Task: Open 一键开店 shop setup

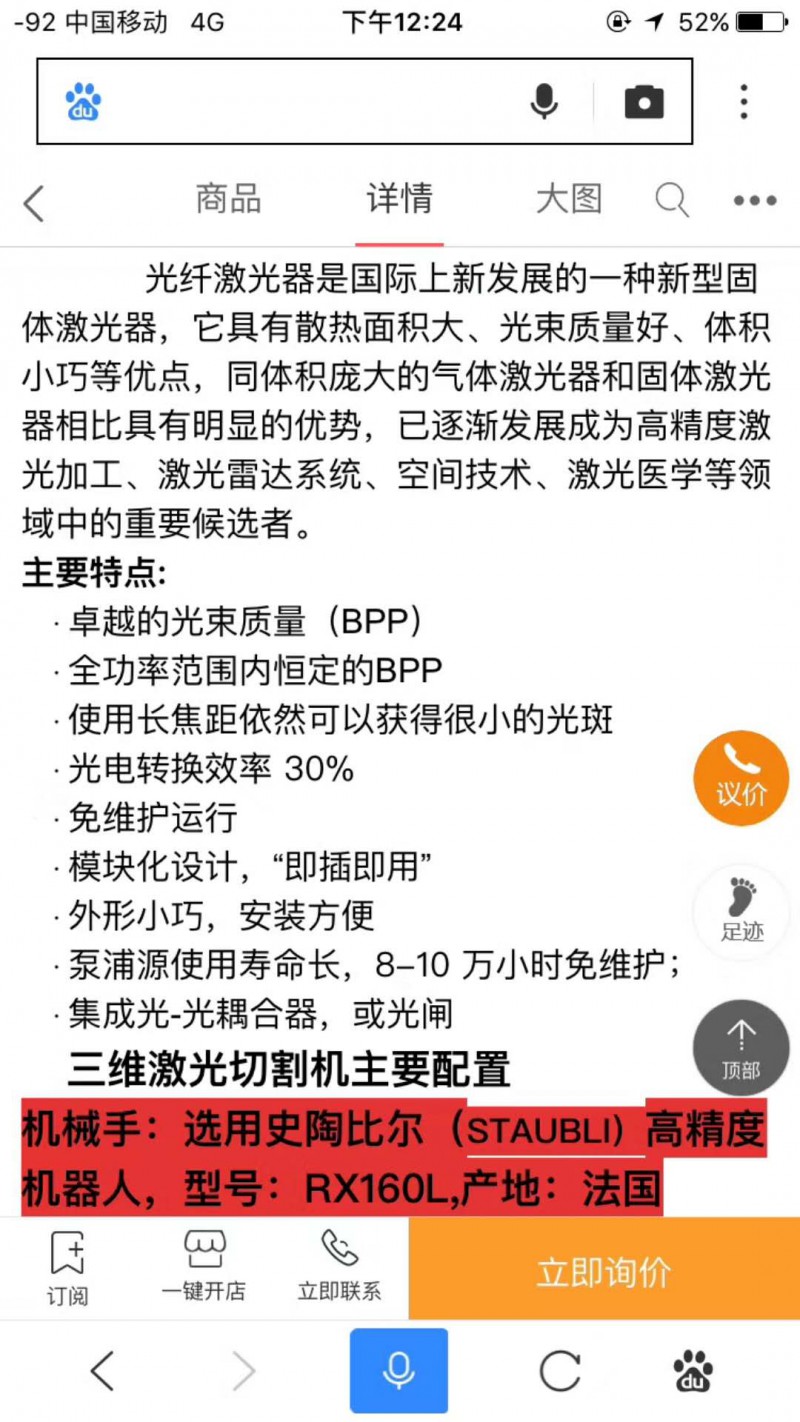Action: click(x=204, y=1267)
